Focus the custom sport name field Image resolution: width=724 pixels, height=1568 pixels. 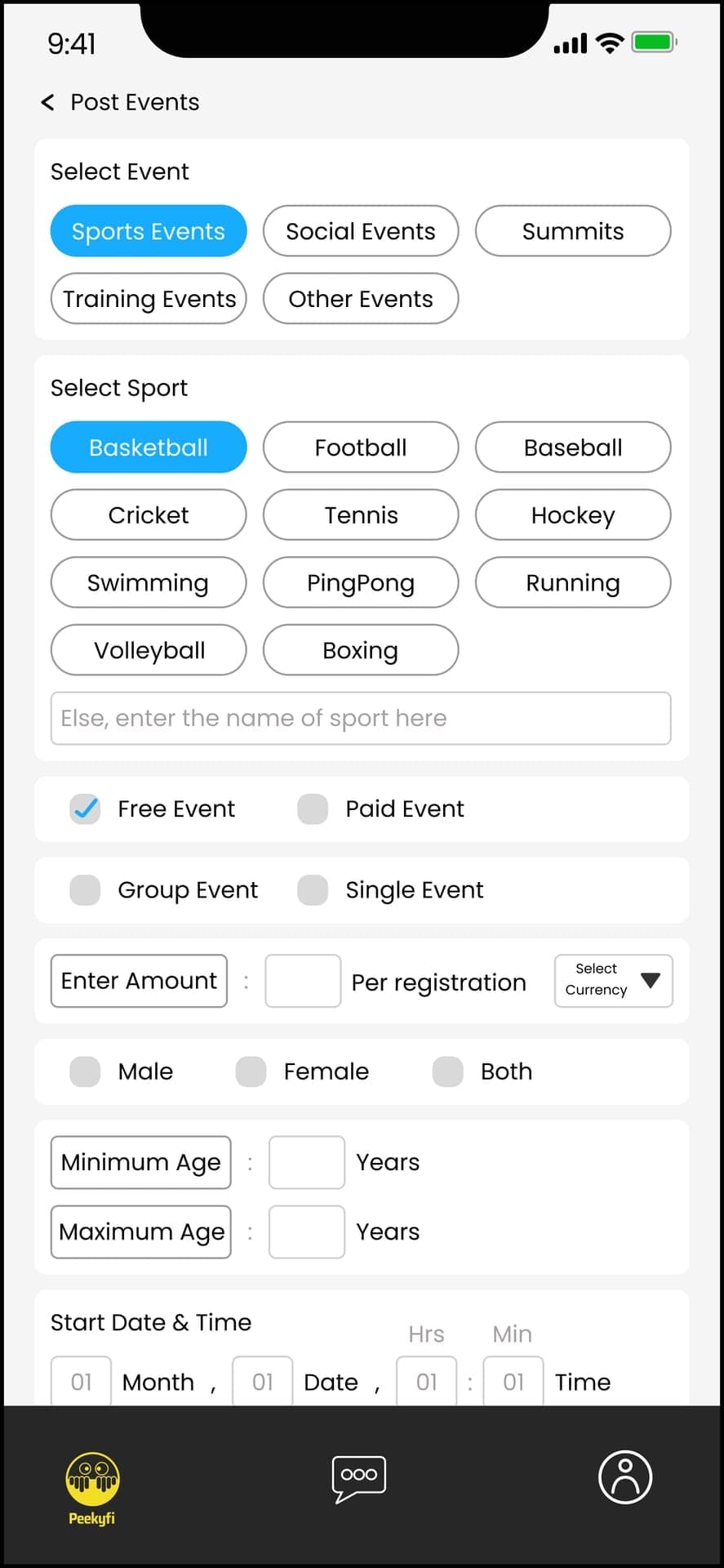[361, 719]
